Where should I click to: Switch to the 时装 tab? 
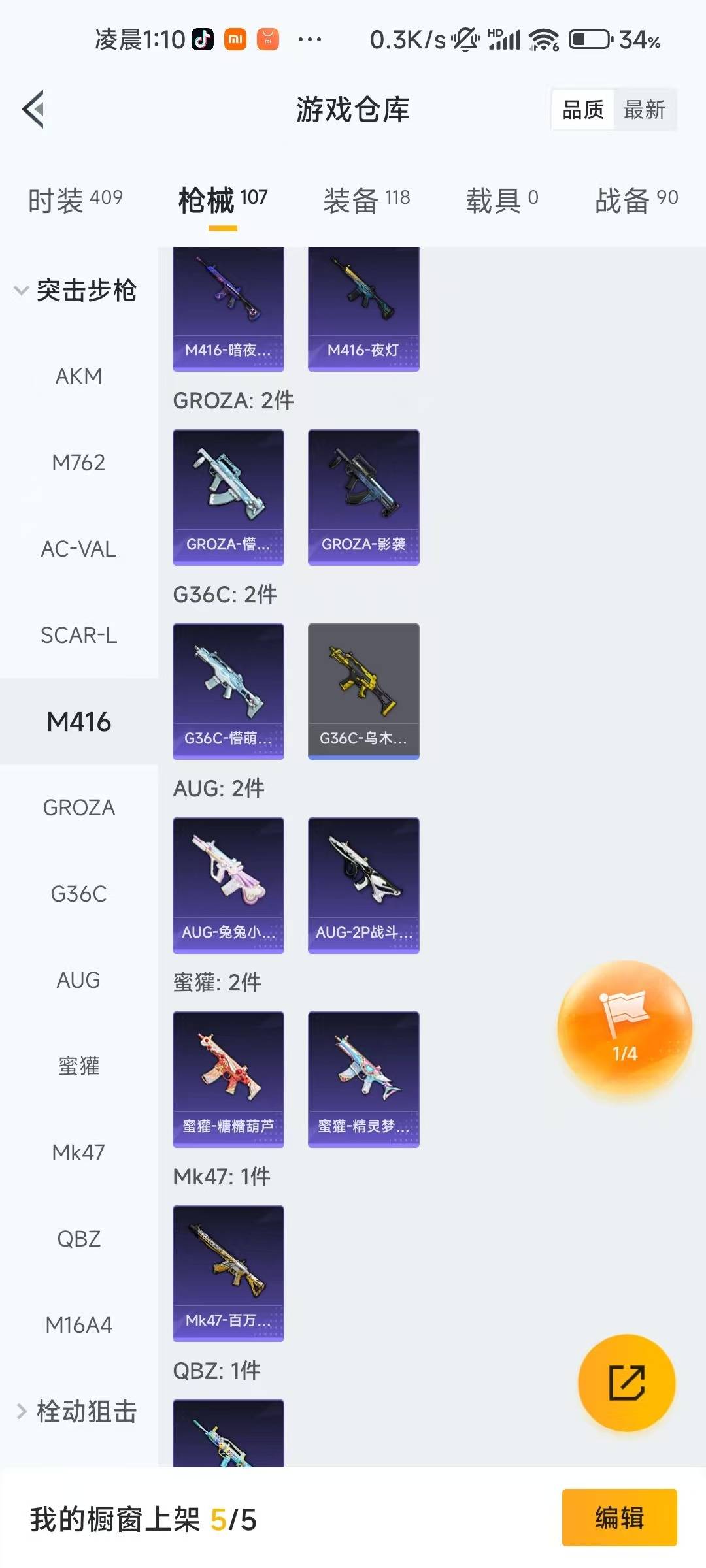(75, 199)
